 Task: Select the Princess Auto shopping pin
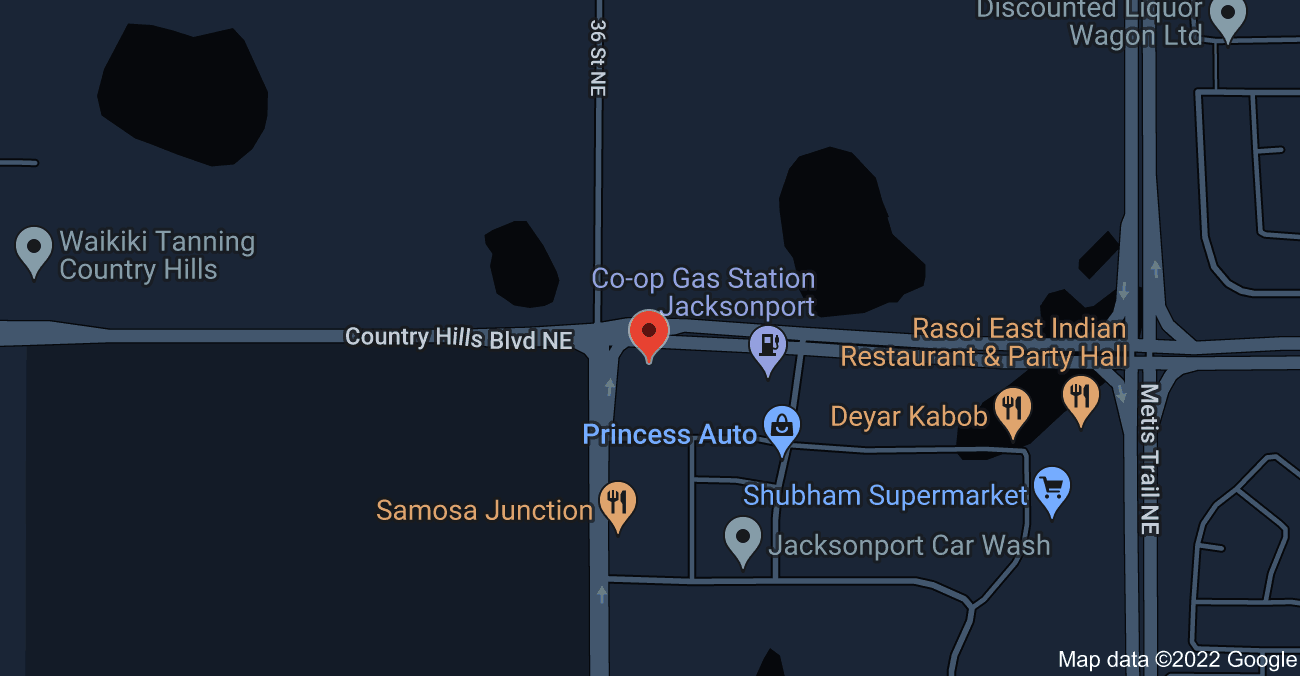pos(782,427)
